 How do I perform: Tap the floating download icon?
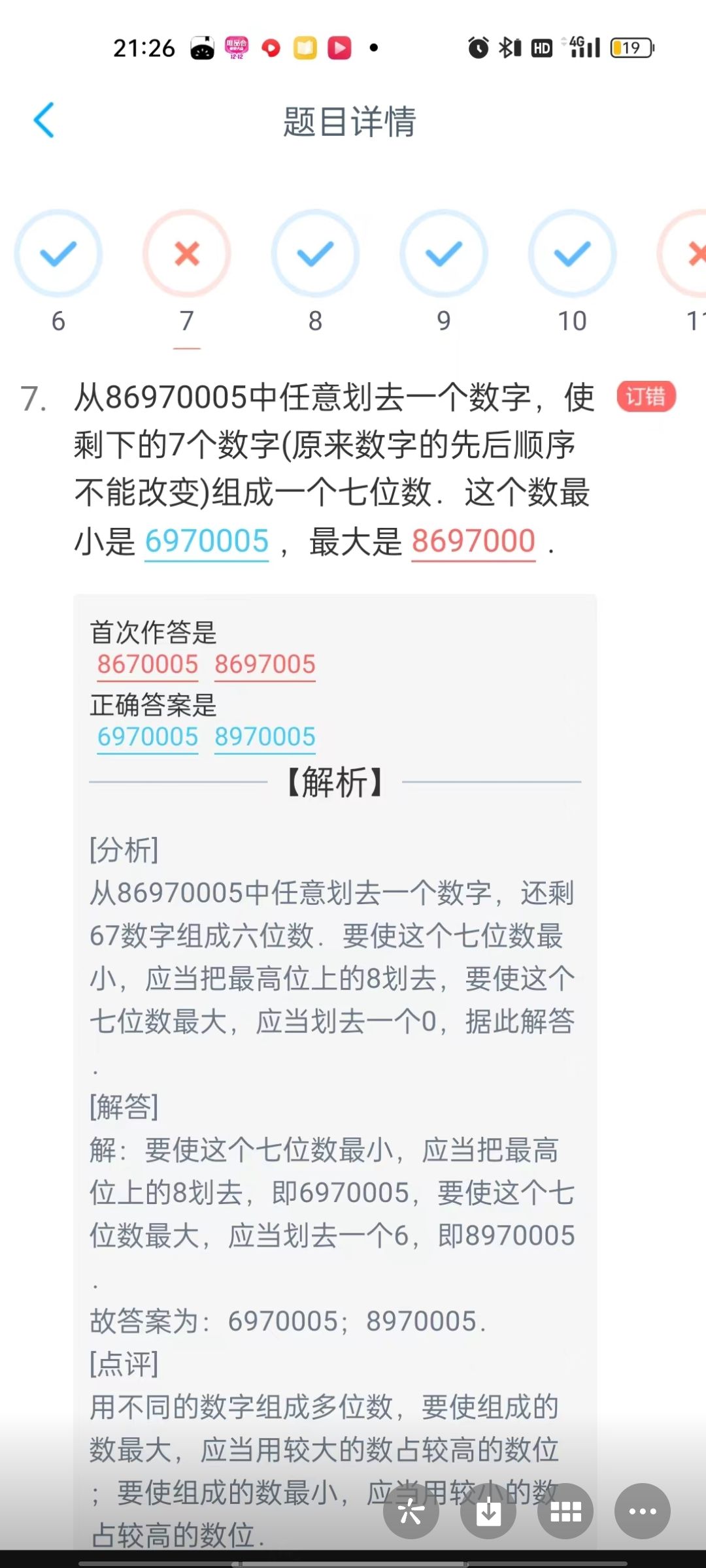(x=488, y=1511)
